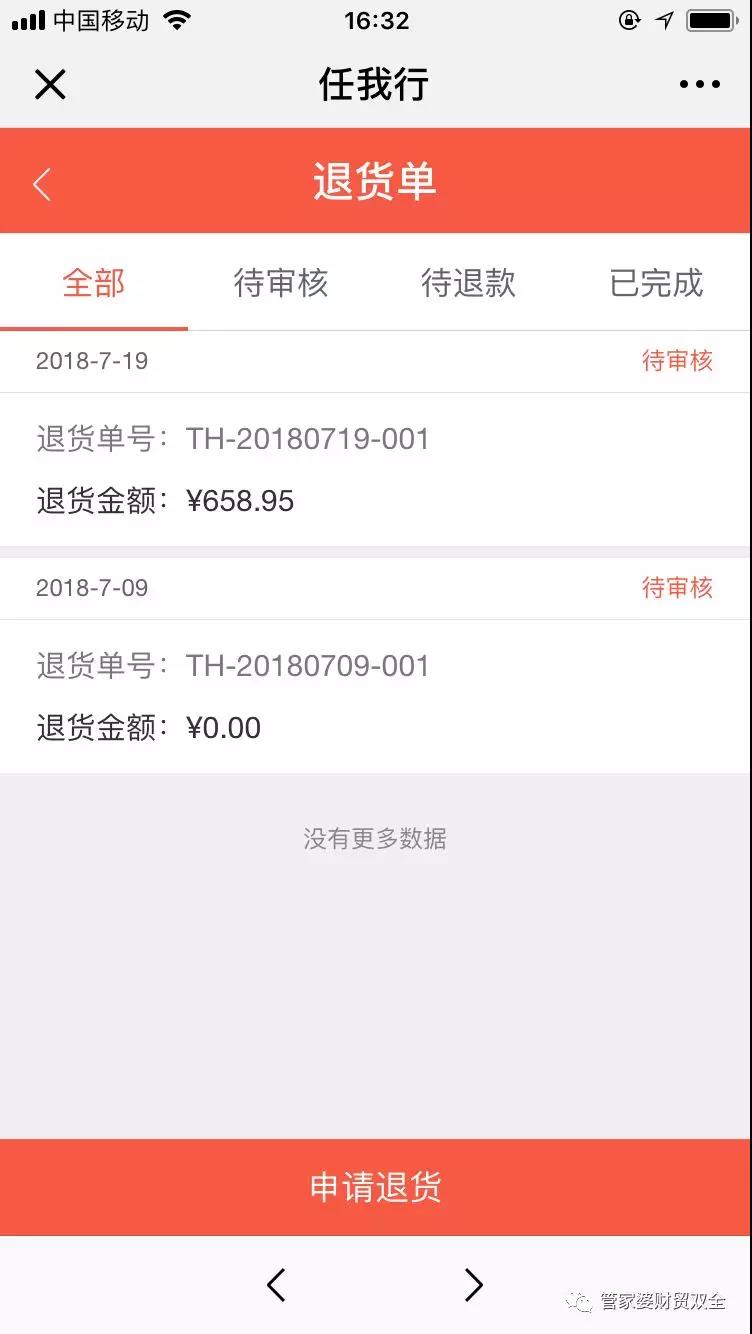Tap the previous page arrow at bottom
This screenshot has height=1334, width=752.
(x=276, y=1285)
